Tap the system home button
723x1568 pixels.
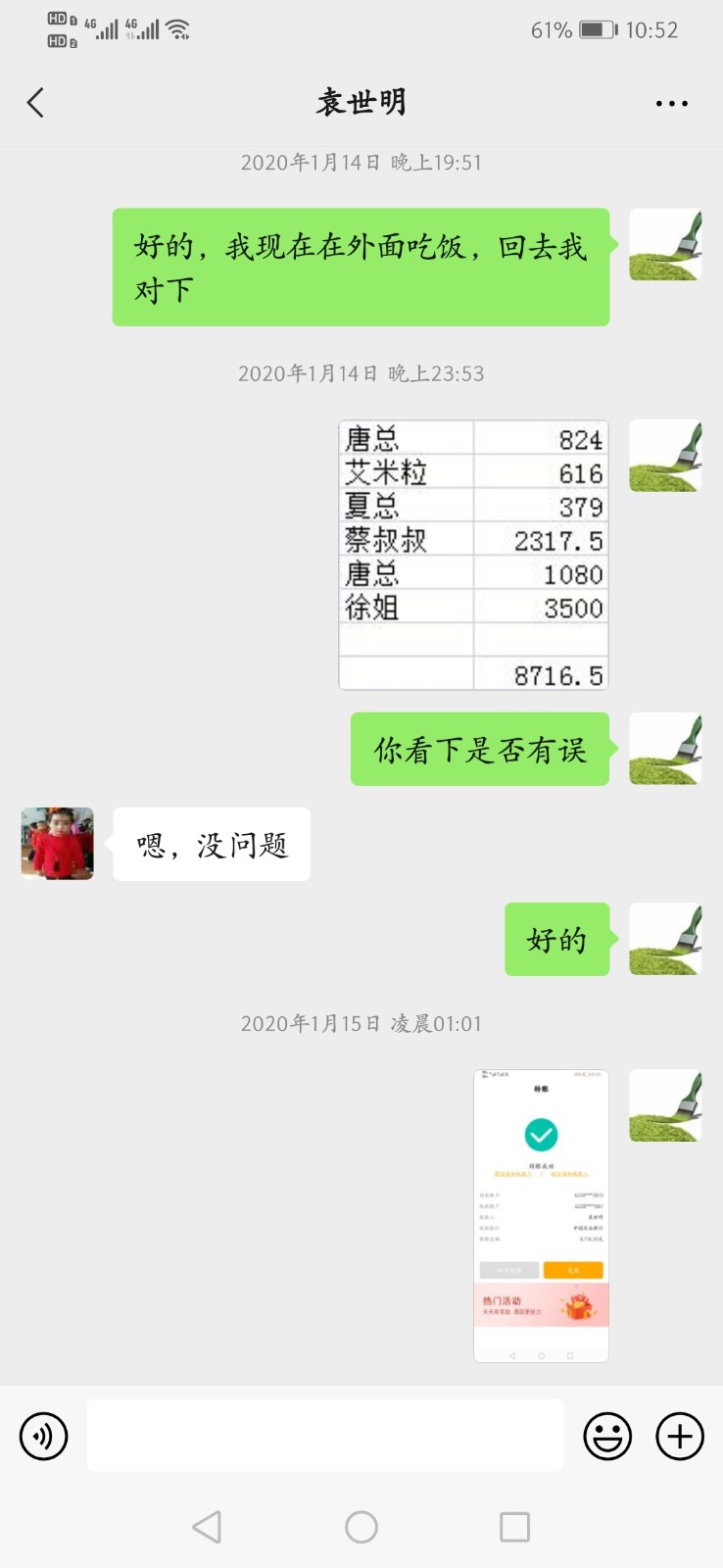pos(361,1527)
